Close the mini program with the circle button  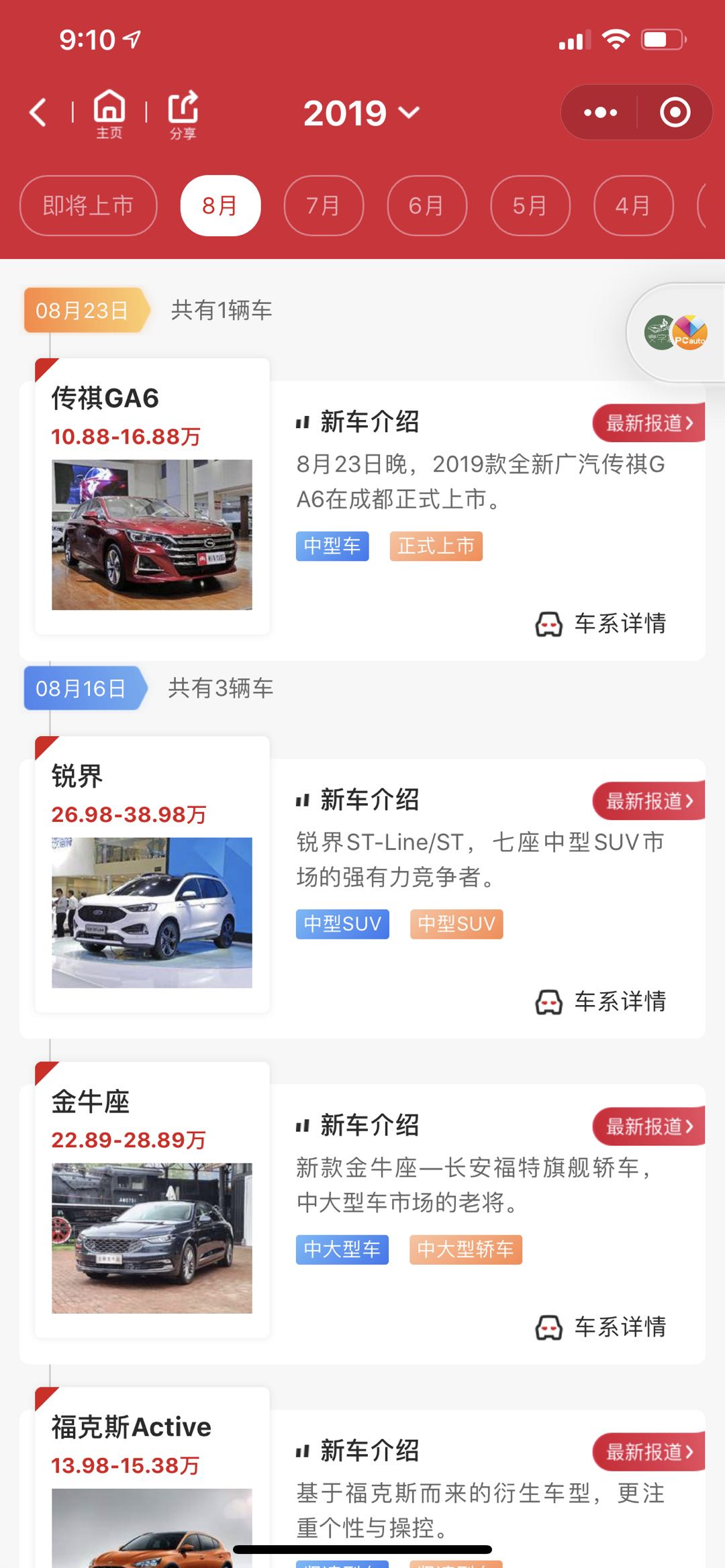675,112
